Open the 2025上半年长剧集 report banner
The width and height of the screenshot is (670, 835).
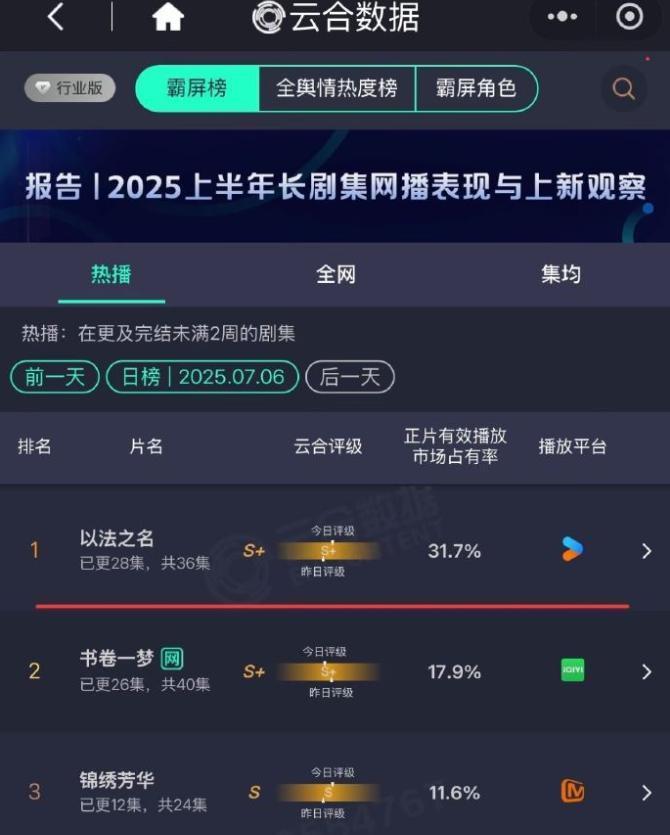coord(335,187)
